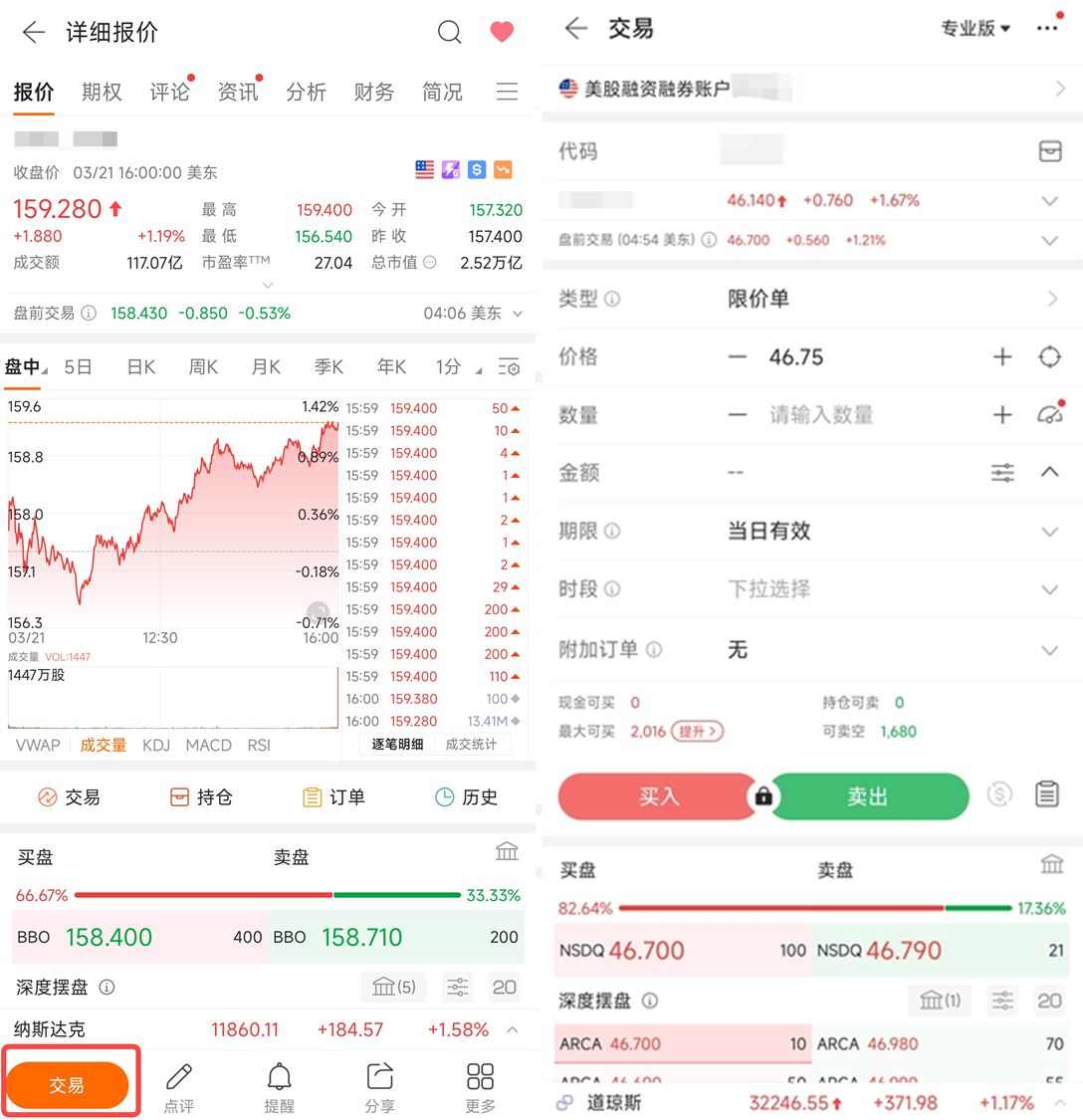The height and width of the screenshot is (1120, 1083).
Task: Switch to the 财务 tab
Action: (x=372, y=92)
